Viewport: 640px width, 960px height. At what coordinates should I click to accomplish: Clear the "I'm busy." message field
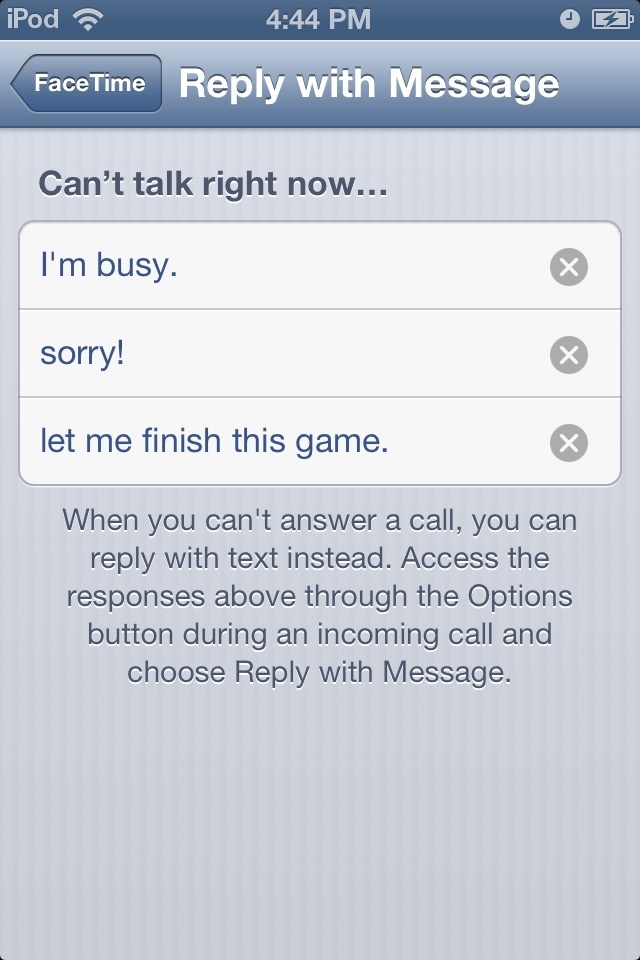568,267
